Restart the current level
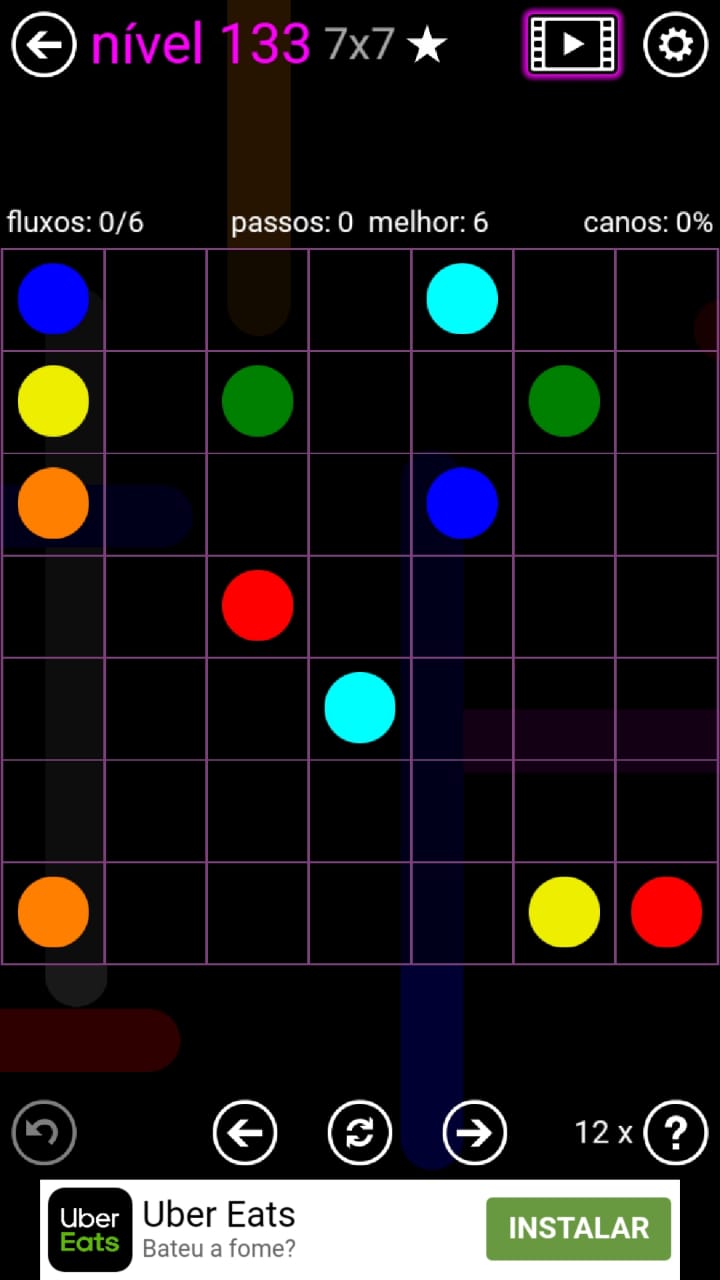The width and height of the screenshot is (720, 1280). coord(360,1132)
